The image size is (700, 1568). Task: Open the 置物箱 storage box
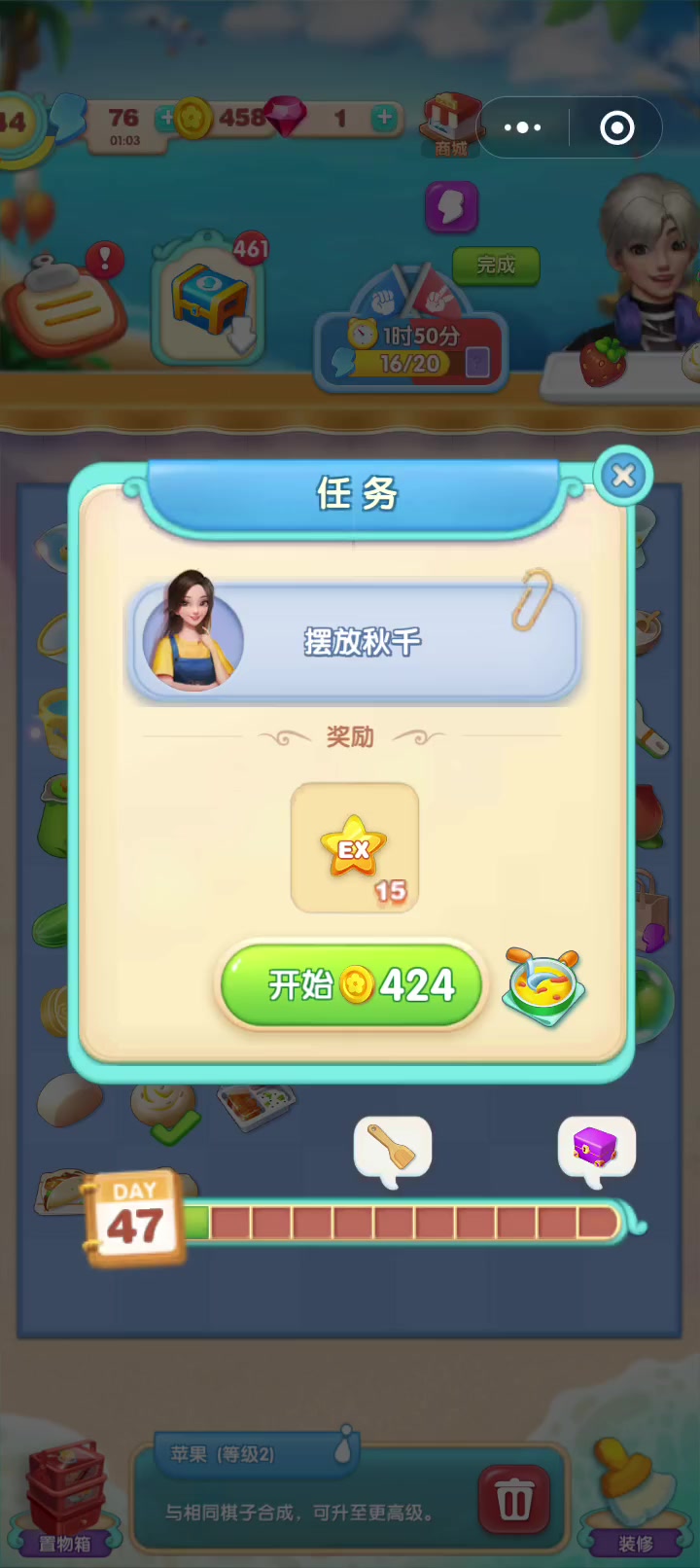pyautogui.click(x=64, y=1498)
